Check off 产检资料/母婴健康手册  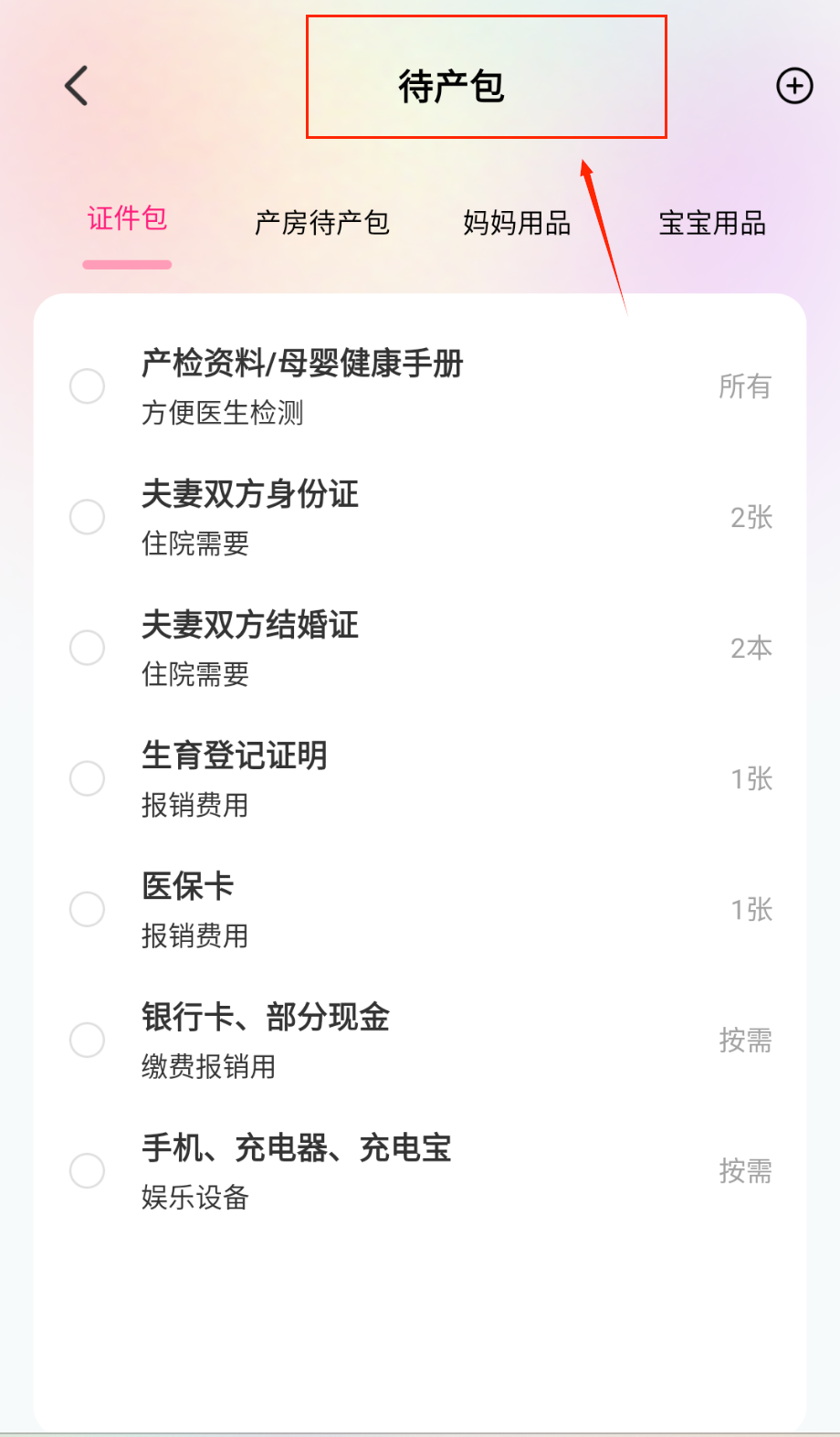coord(88,386)
